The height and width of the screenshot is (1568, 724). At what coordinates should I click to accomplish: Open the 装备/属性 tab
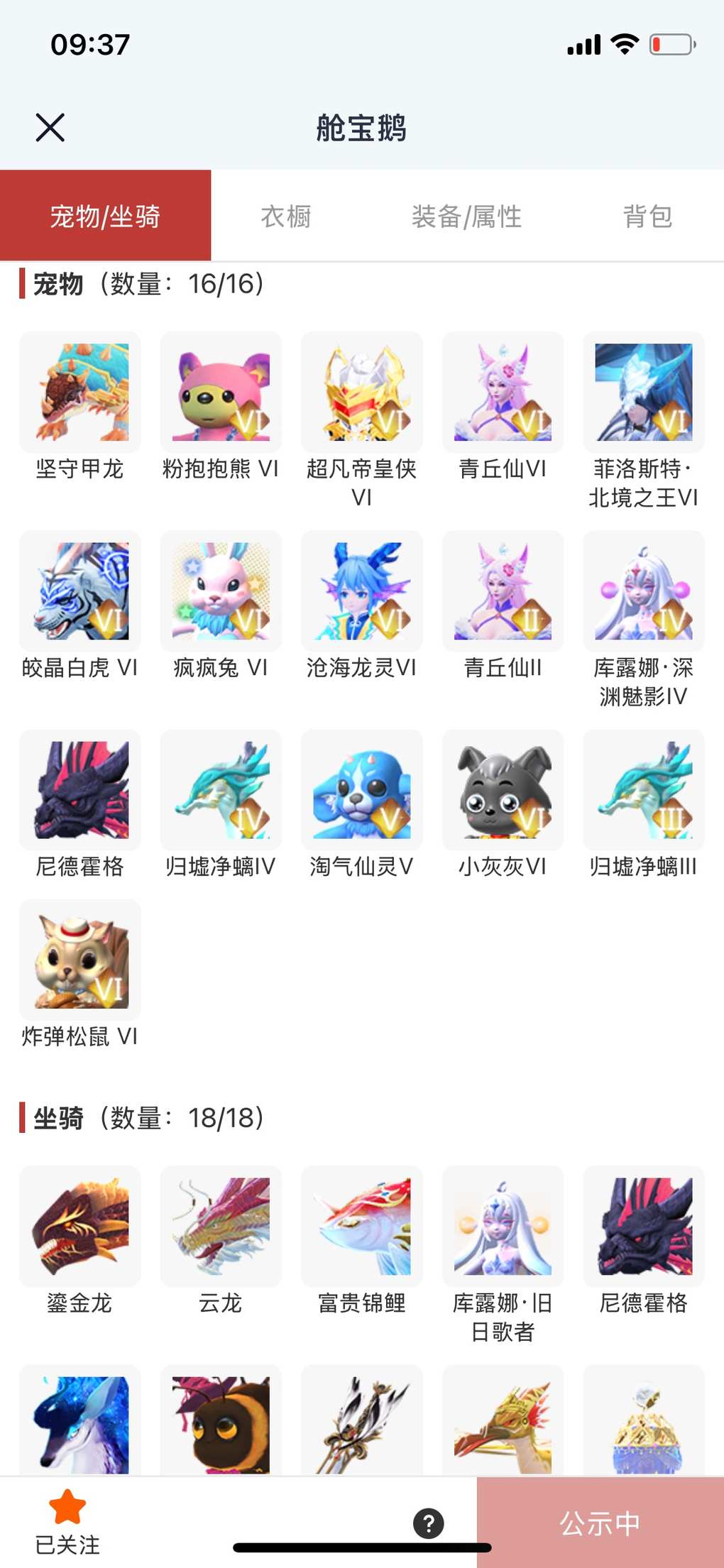pyautogui.click(x=466, y=216)
